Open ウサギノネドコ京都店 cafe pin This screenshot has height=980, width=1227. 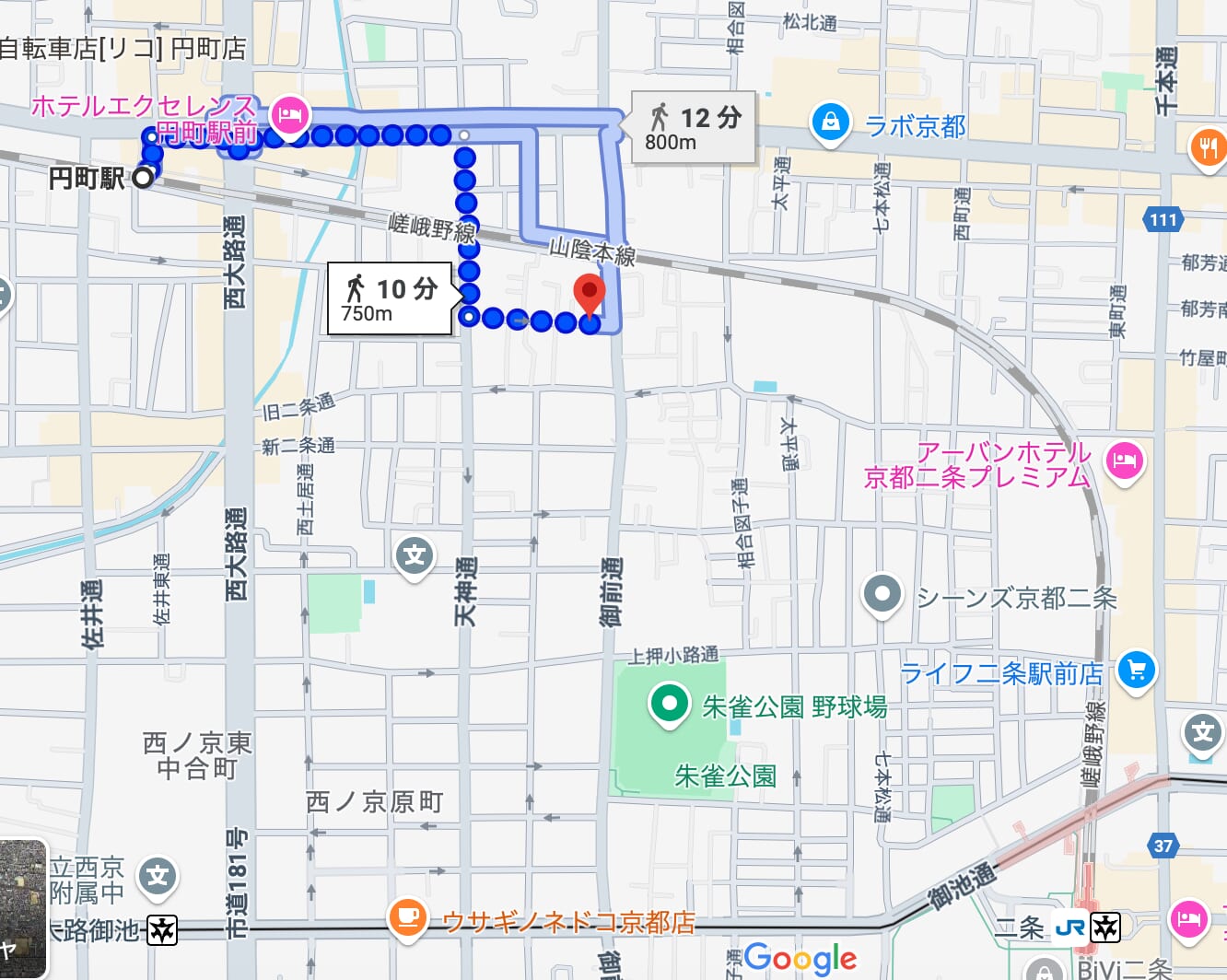coord(406,916)
